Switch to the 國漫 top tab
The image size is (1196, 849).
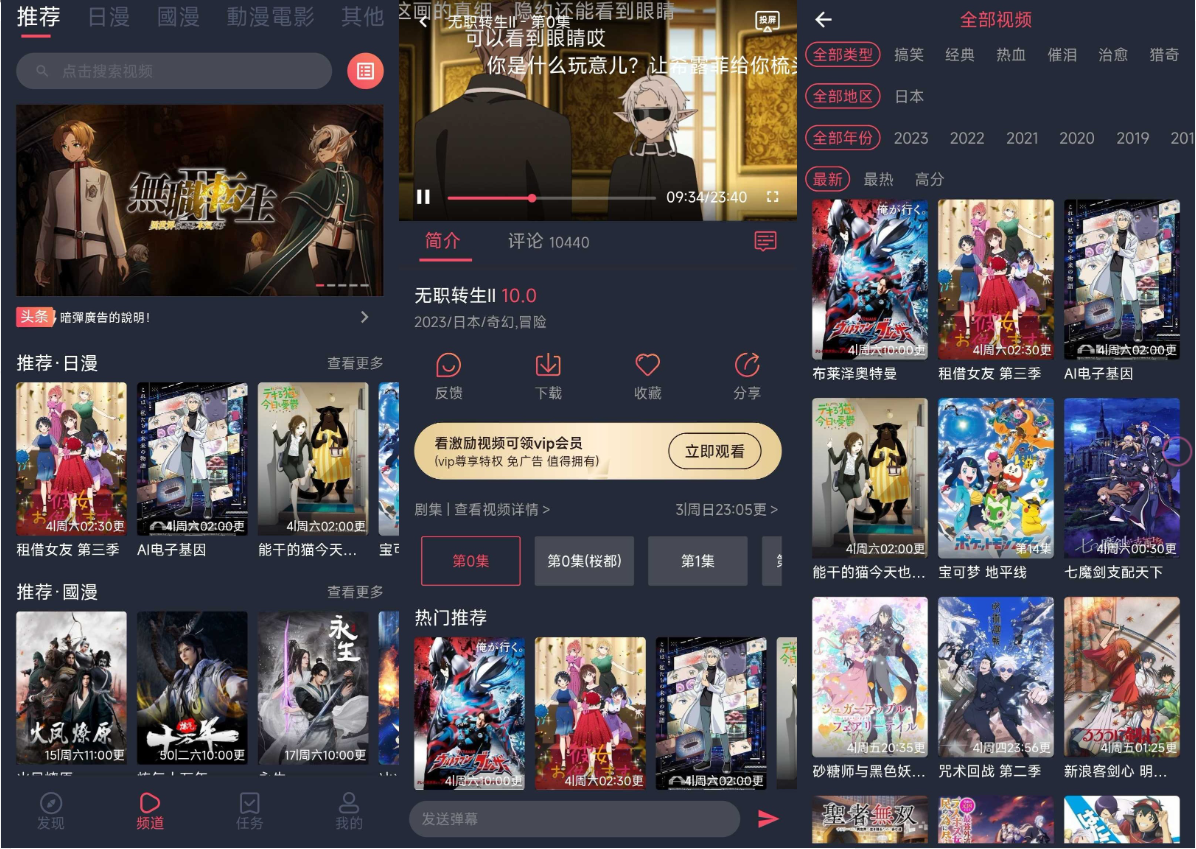[x=178, y=17]
